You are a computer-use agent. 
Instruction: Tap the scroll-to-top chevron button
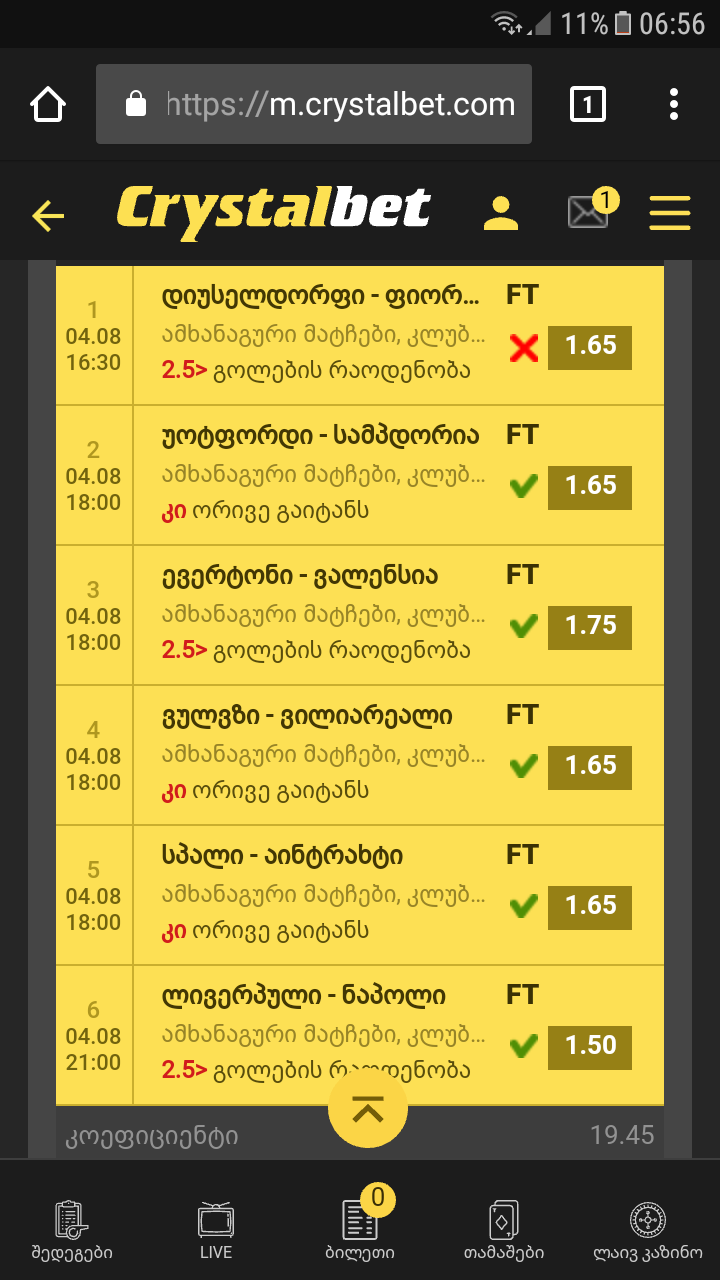[367, 1108]
